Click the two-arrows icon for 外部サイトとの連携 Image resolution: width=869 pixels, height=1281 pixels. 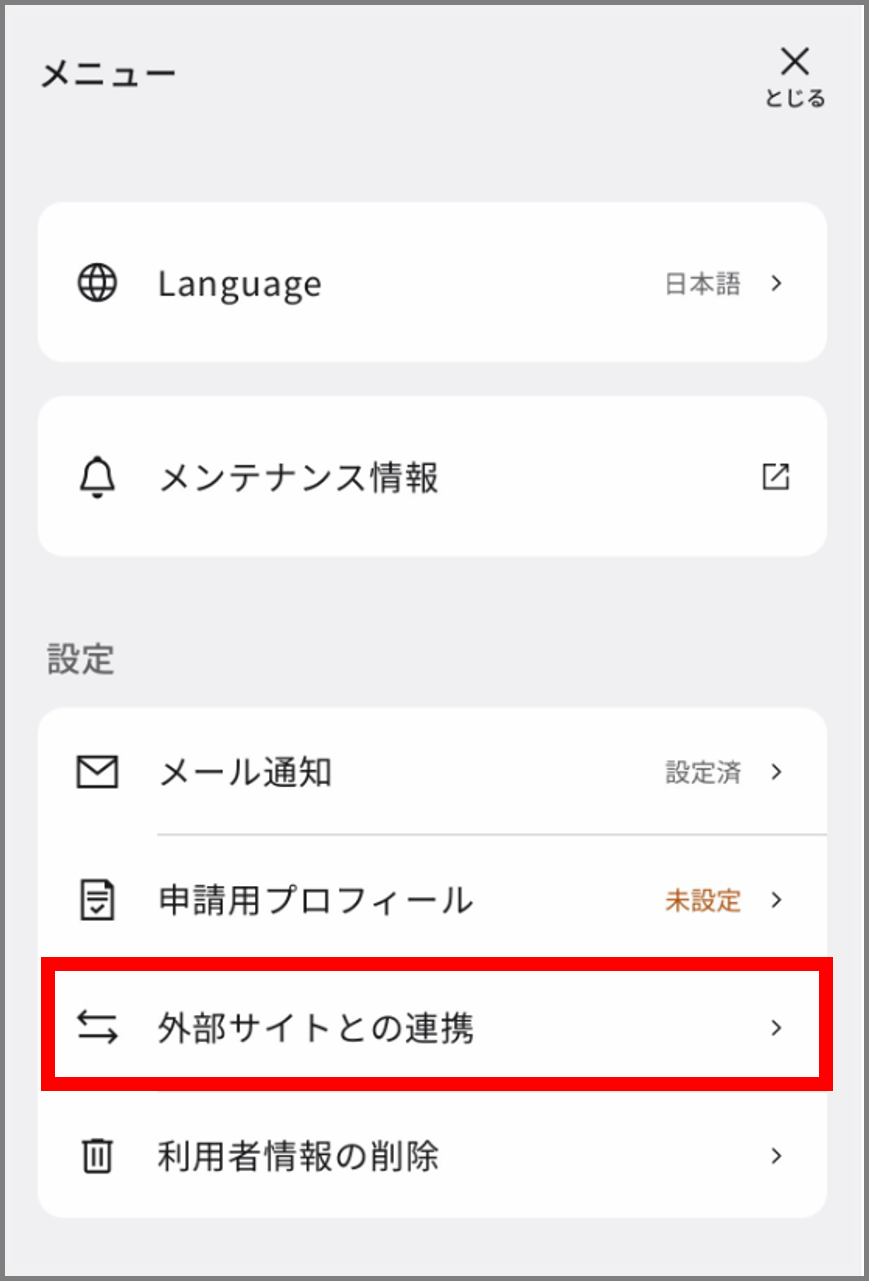click(97, 1027)
